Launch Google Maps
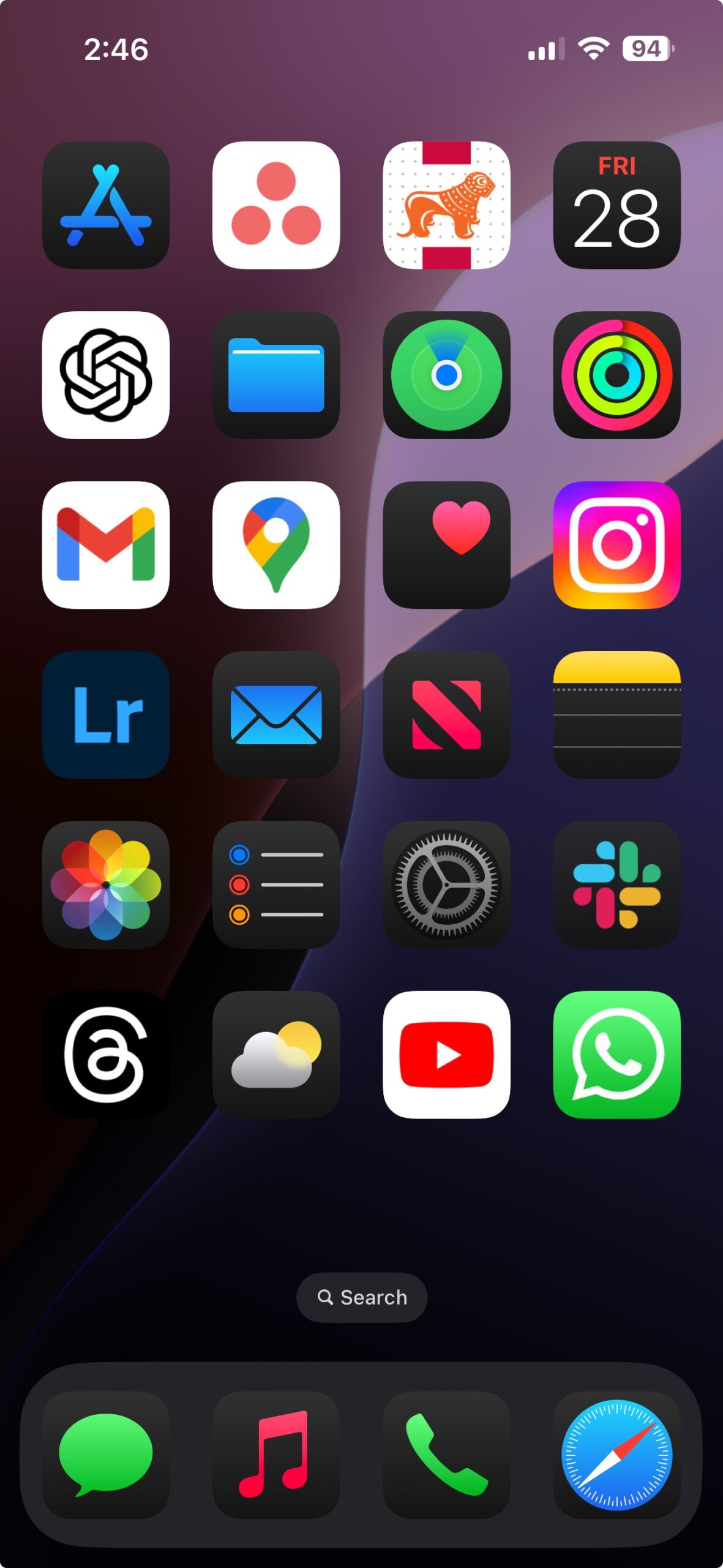 [x=276, y=545]
